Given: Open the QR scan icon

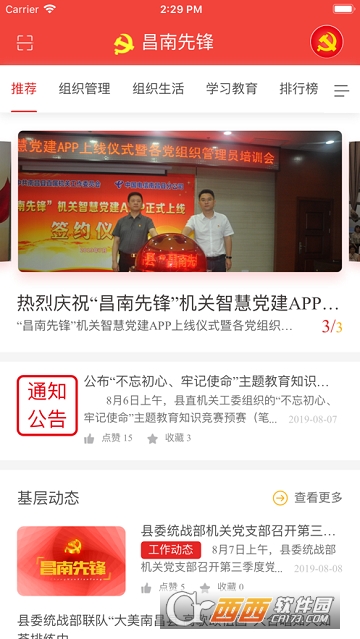Looking at the screenshot, I should point(25,42).
